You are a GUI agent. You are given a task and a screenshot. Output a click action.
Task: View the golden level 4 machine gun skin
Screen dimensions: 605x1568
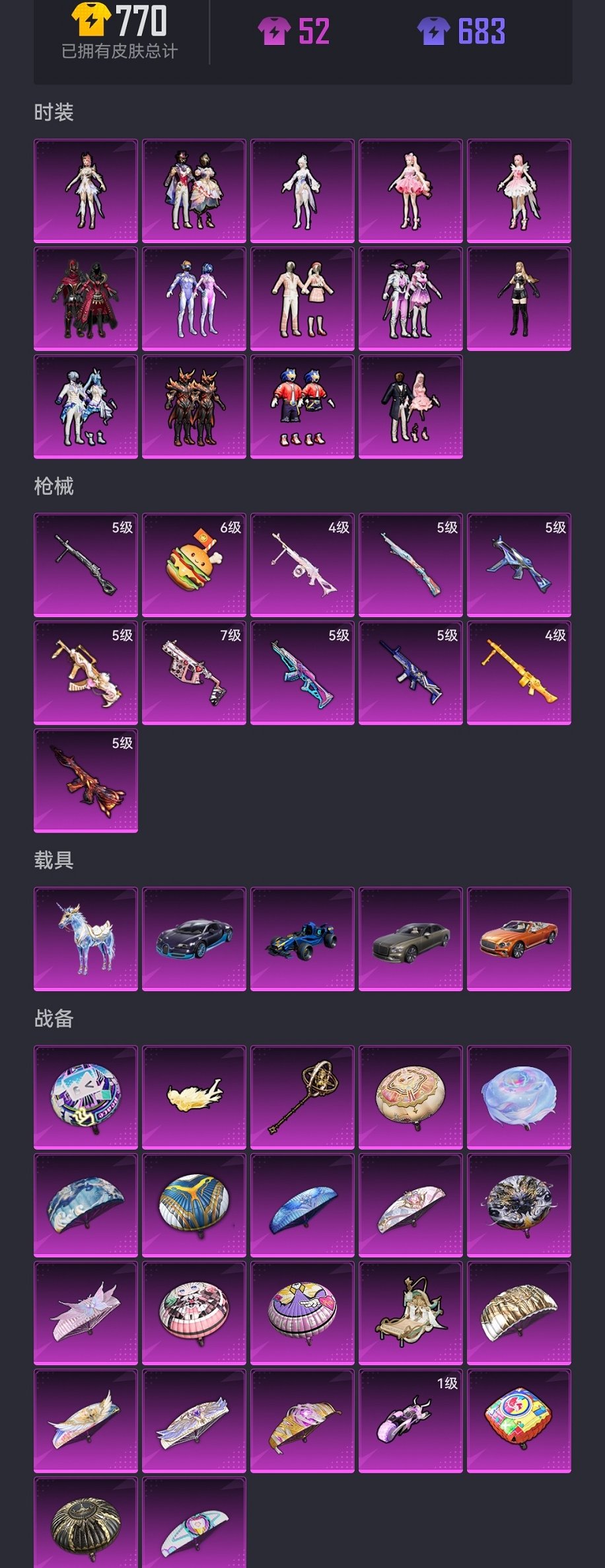(518, 672)
